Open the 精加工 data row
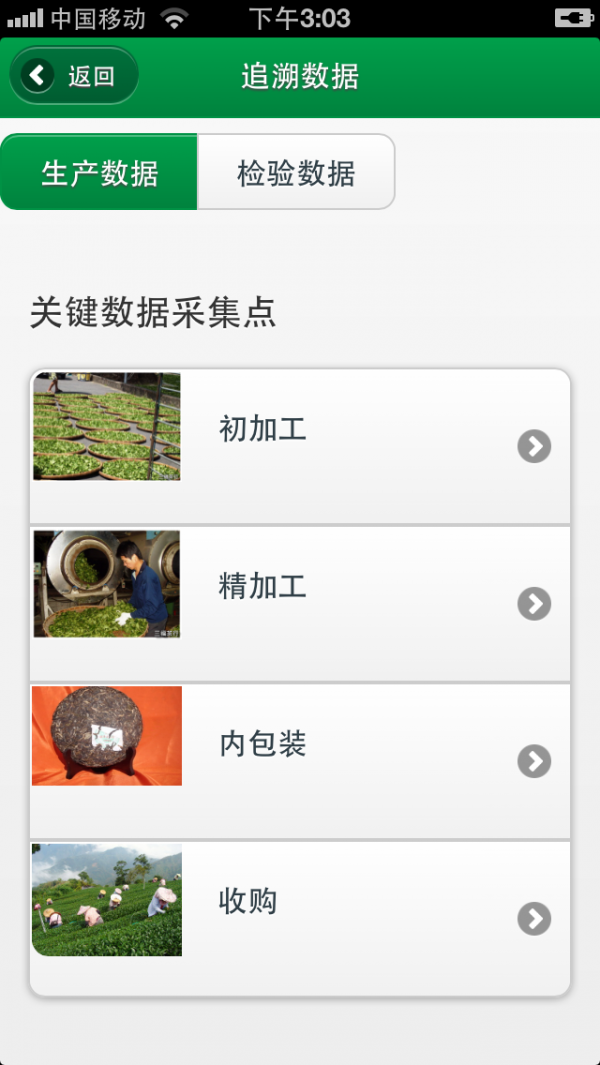This screenshot has width=600, height=1065. point(300,603)
